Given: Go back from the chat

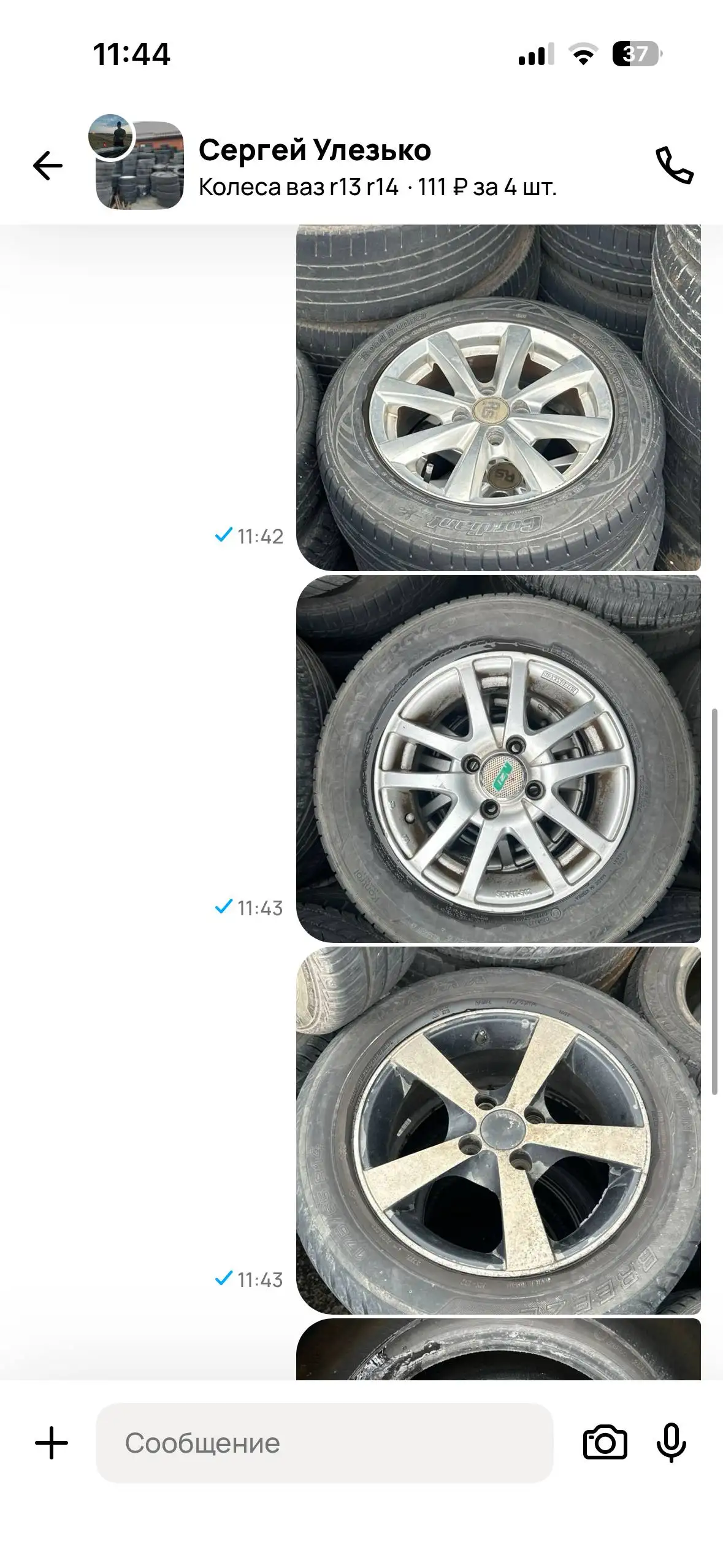Looking at the screenshot, I should point(48,166).
